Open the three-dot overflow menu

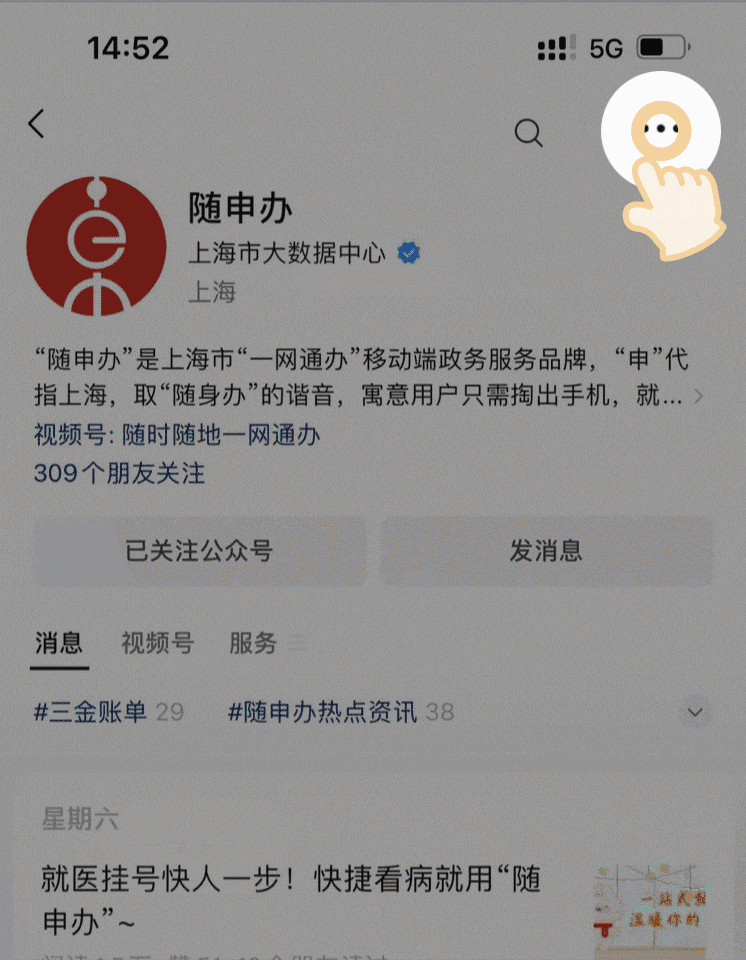tap(661, 130)
